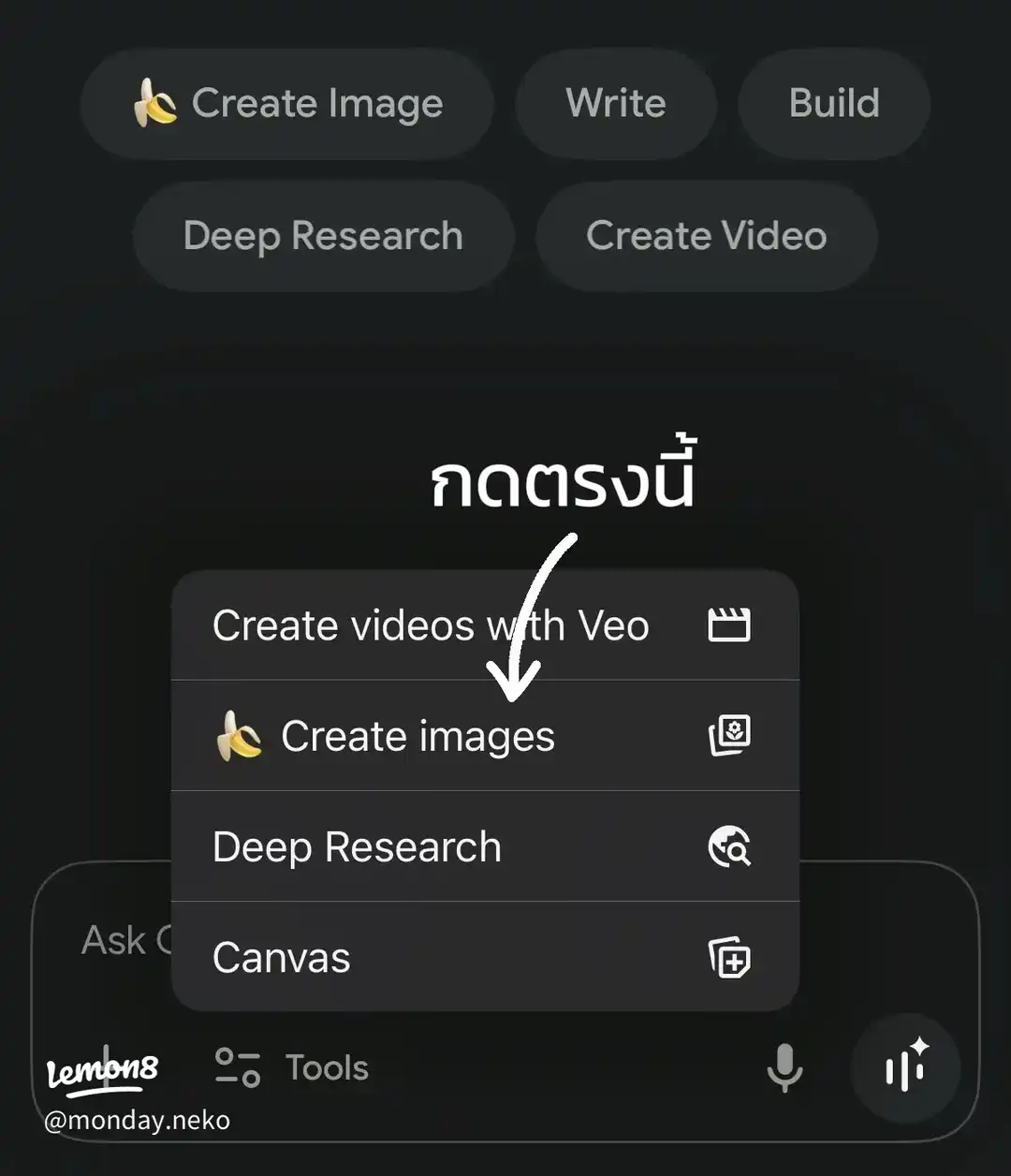Viewport: 1011px width, 1176px height.
Task: Open Canvas from the tools menu
Action: 485,957
